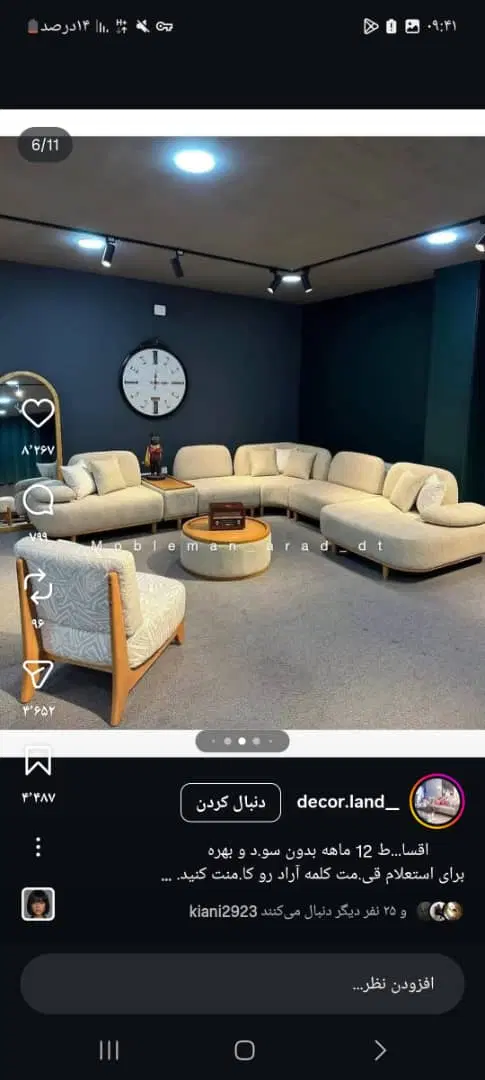View followers including kiani2923
This screenshot has height=1080, width=485.
click(327, 911)
